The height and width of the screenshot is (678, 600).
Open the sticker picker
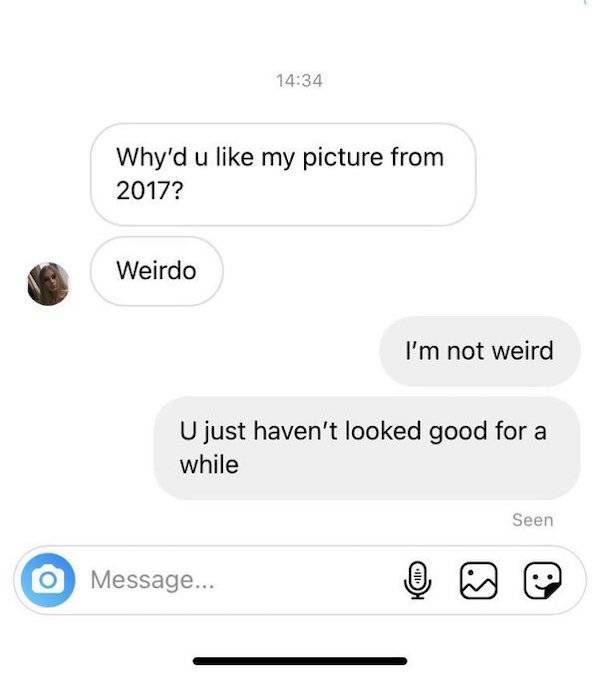(x=543, y=580)
